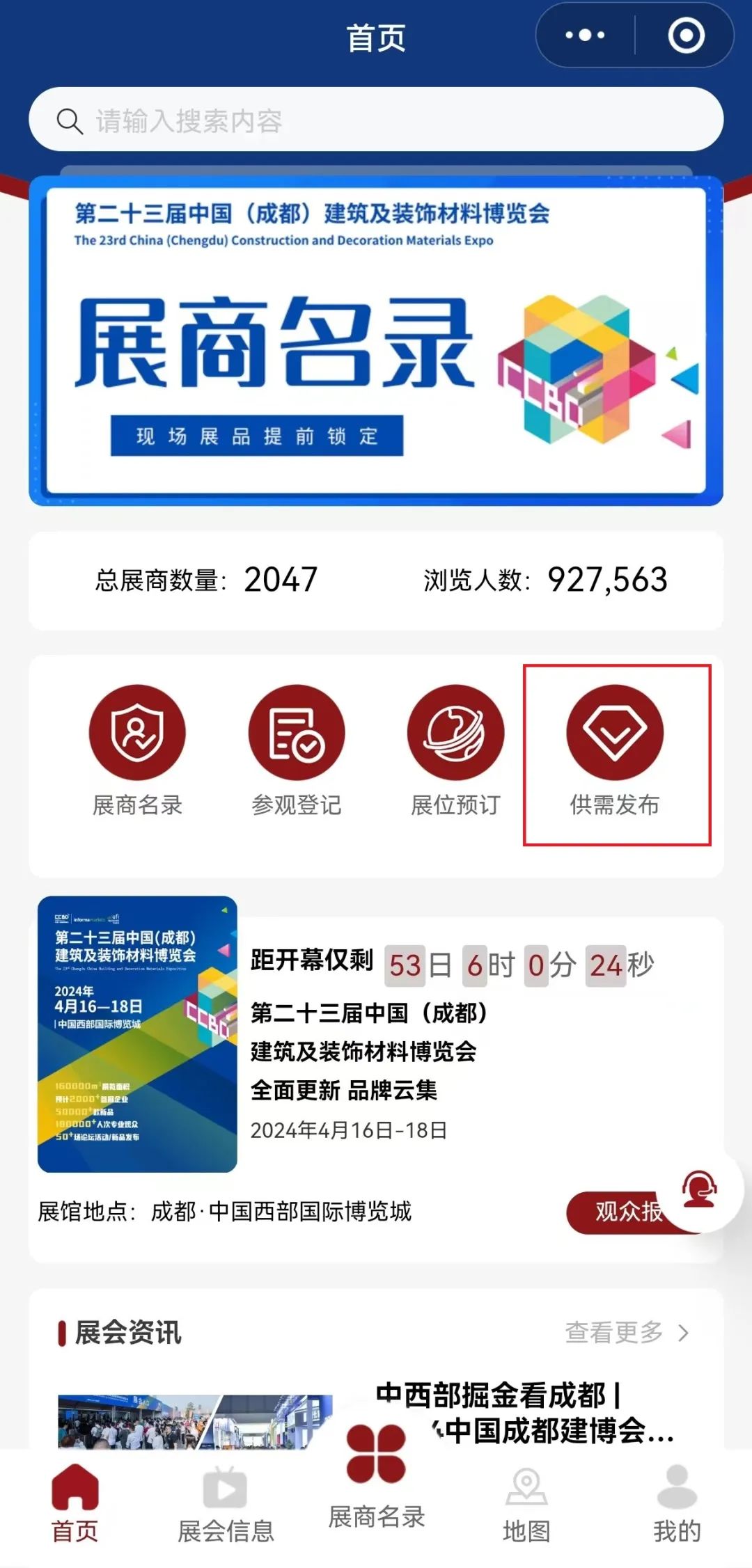Open the expo poster card

137,1034
